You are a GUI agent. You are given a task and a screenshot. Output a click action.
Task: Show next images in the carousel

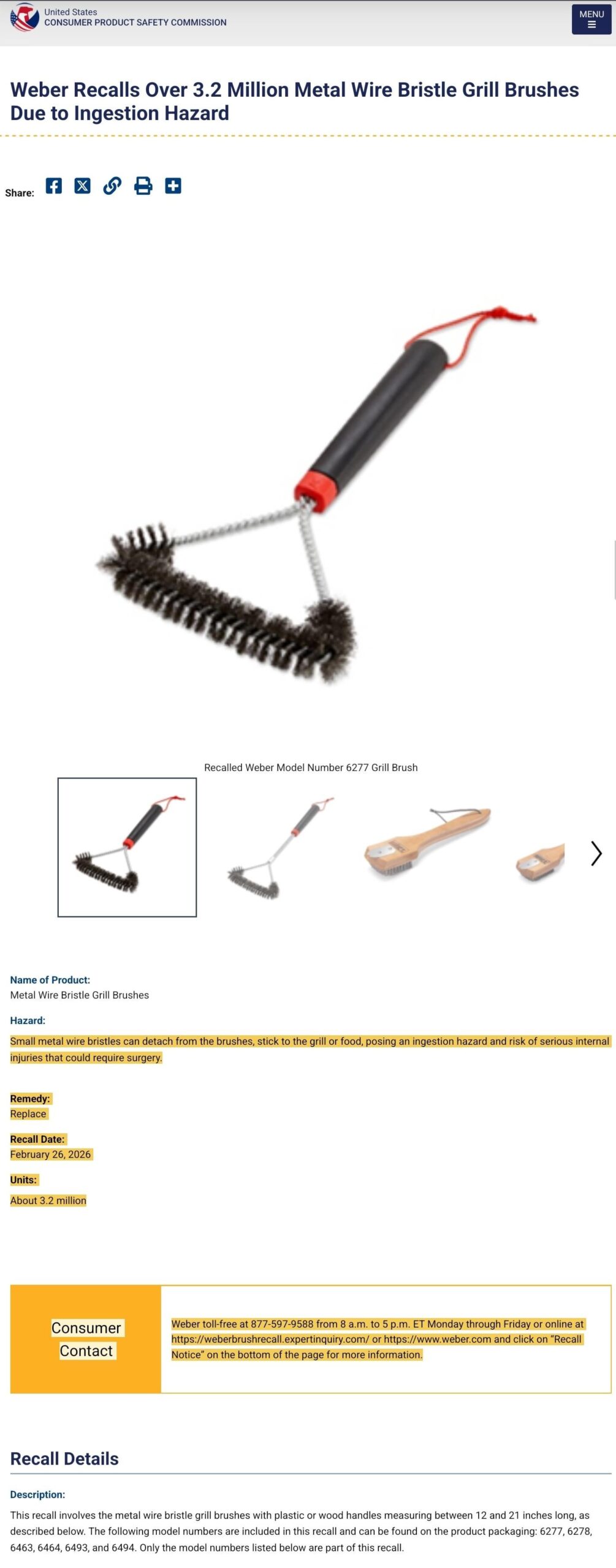(x=596, y=853)
